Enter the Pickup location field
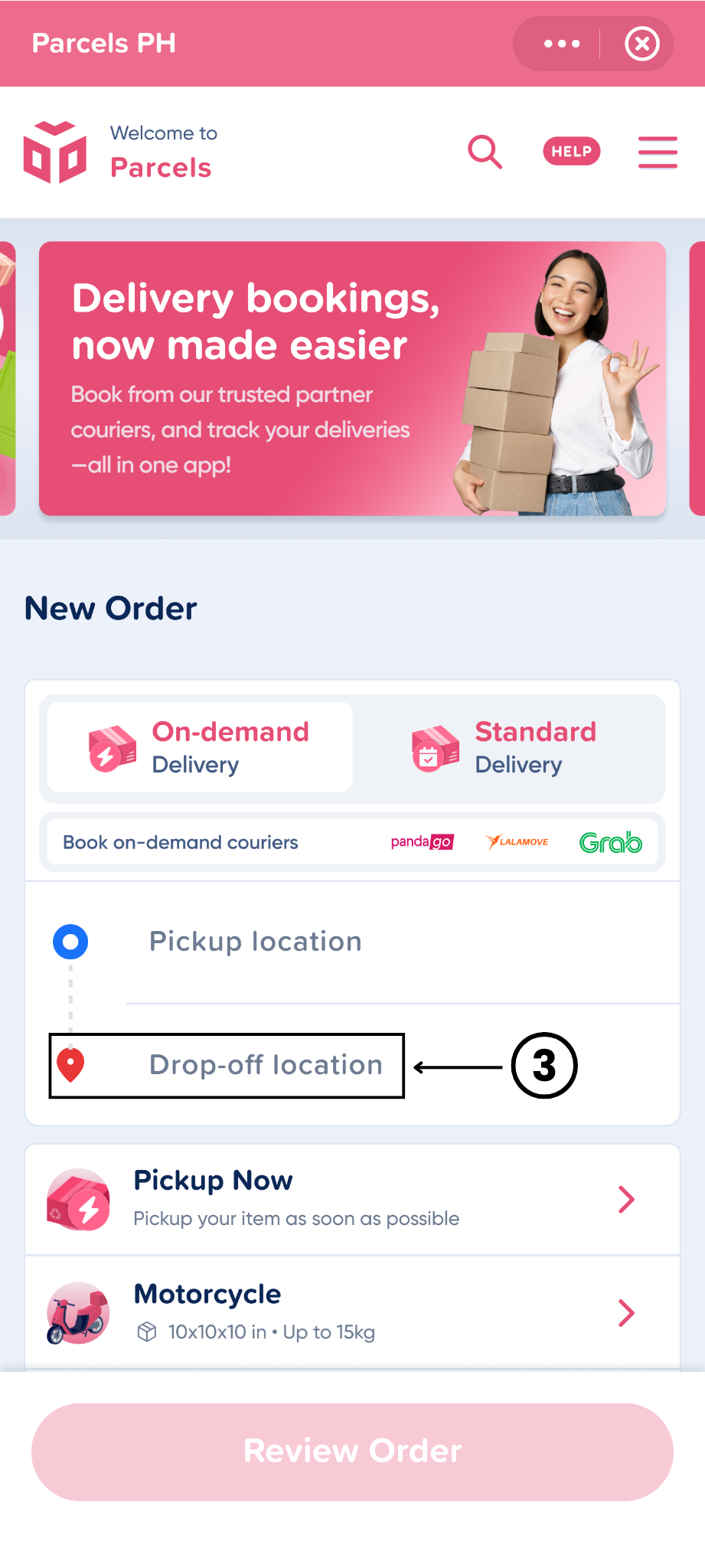 [383, 942]
